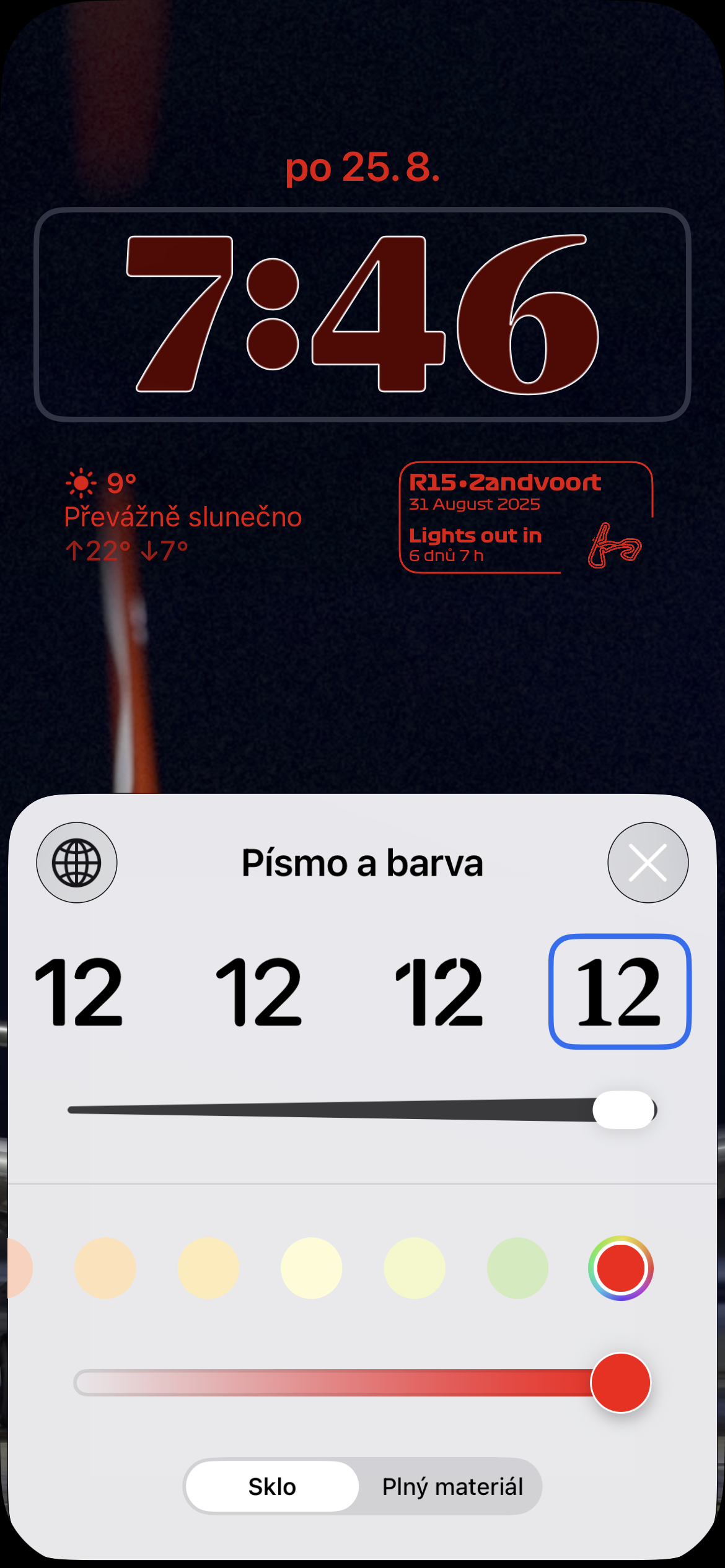Open the custom red color picker swatch
The height and width of the screenshot is (1568, 725).
[620, 1268]
